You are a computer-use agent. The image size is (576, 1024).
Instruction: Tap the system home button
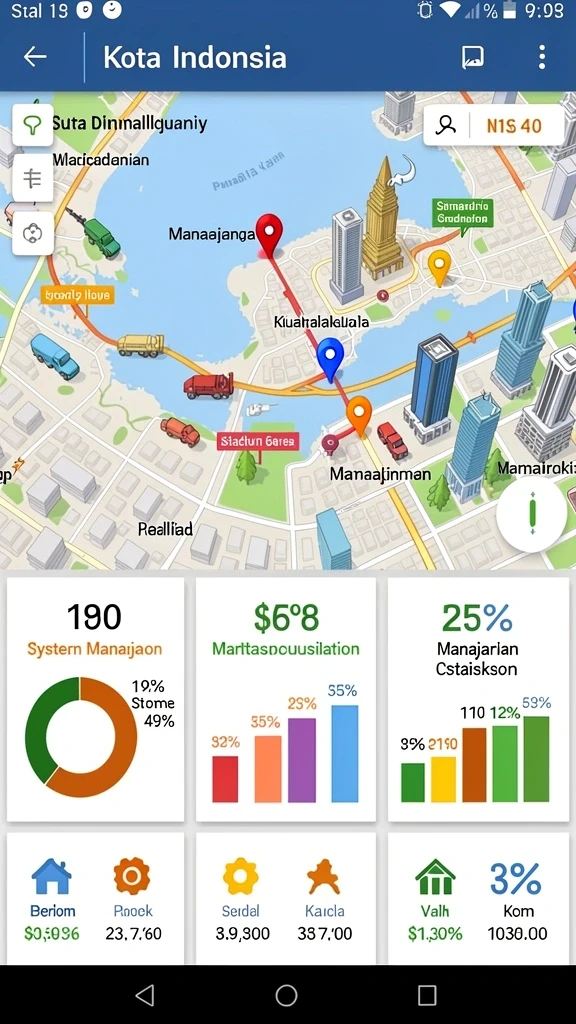point(286,995)
